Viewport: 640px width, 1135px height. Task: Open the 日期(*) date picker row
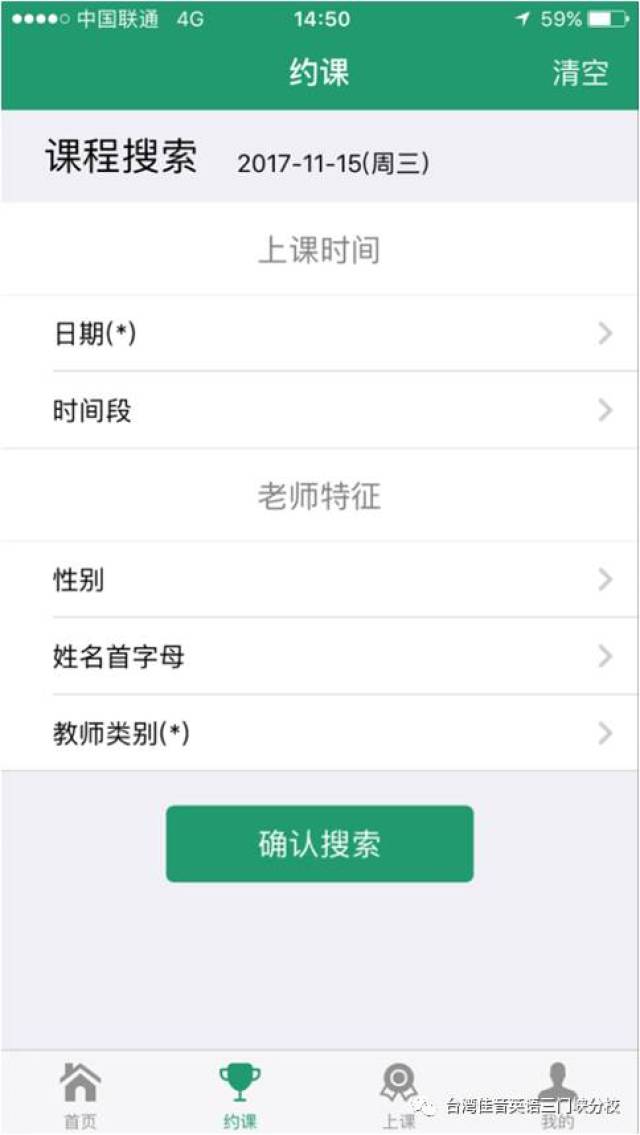pyautogui.click(x=320, y=334)
